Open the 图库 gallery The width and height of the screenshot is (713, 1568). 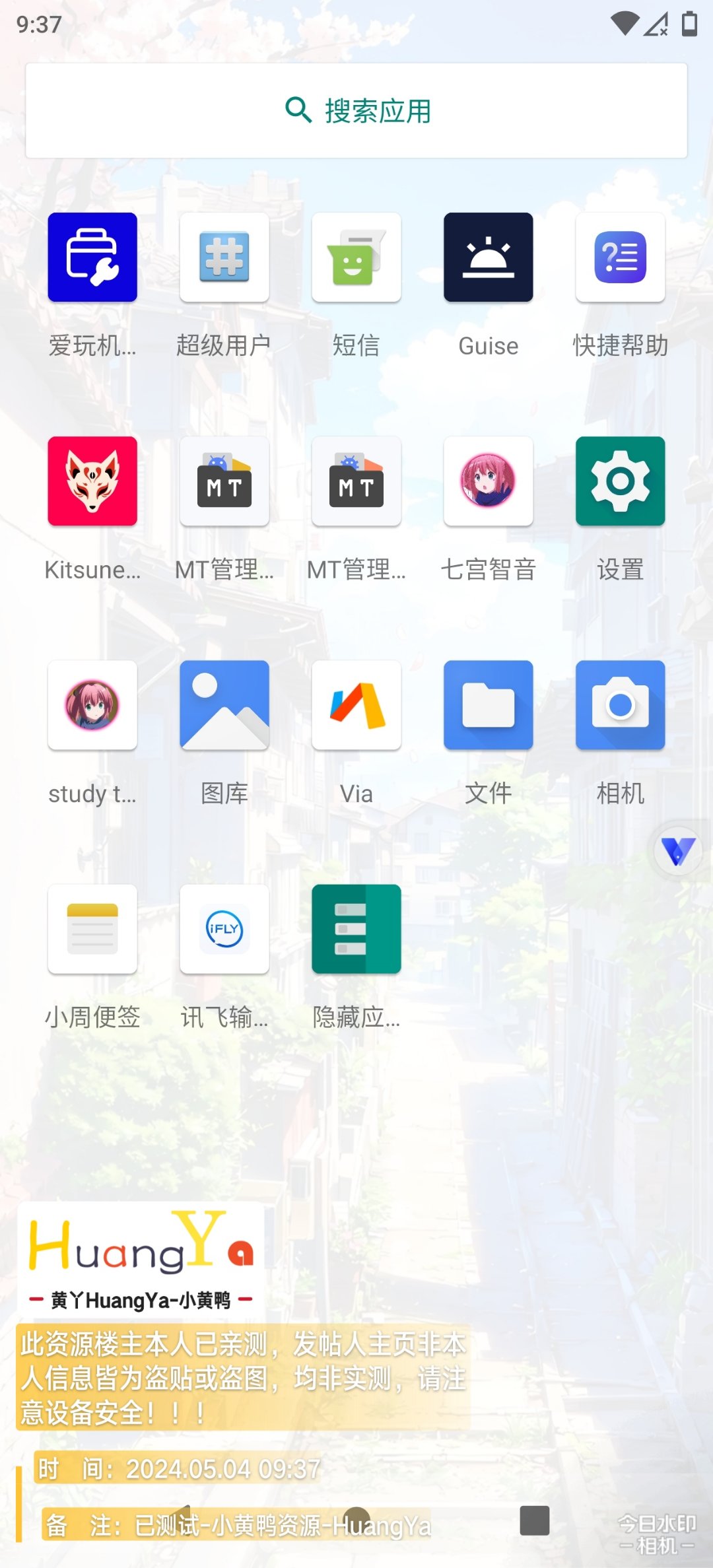pyautogui.click(x=224, y=705)
